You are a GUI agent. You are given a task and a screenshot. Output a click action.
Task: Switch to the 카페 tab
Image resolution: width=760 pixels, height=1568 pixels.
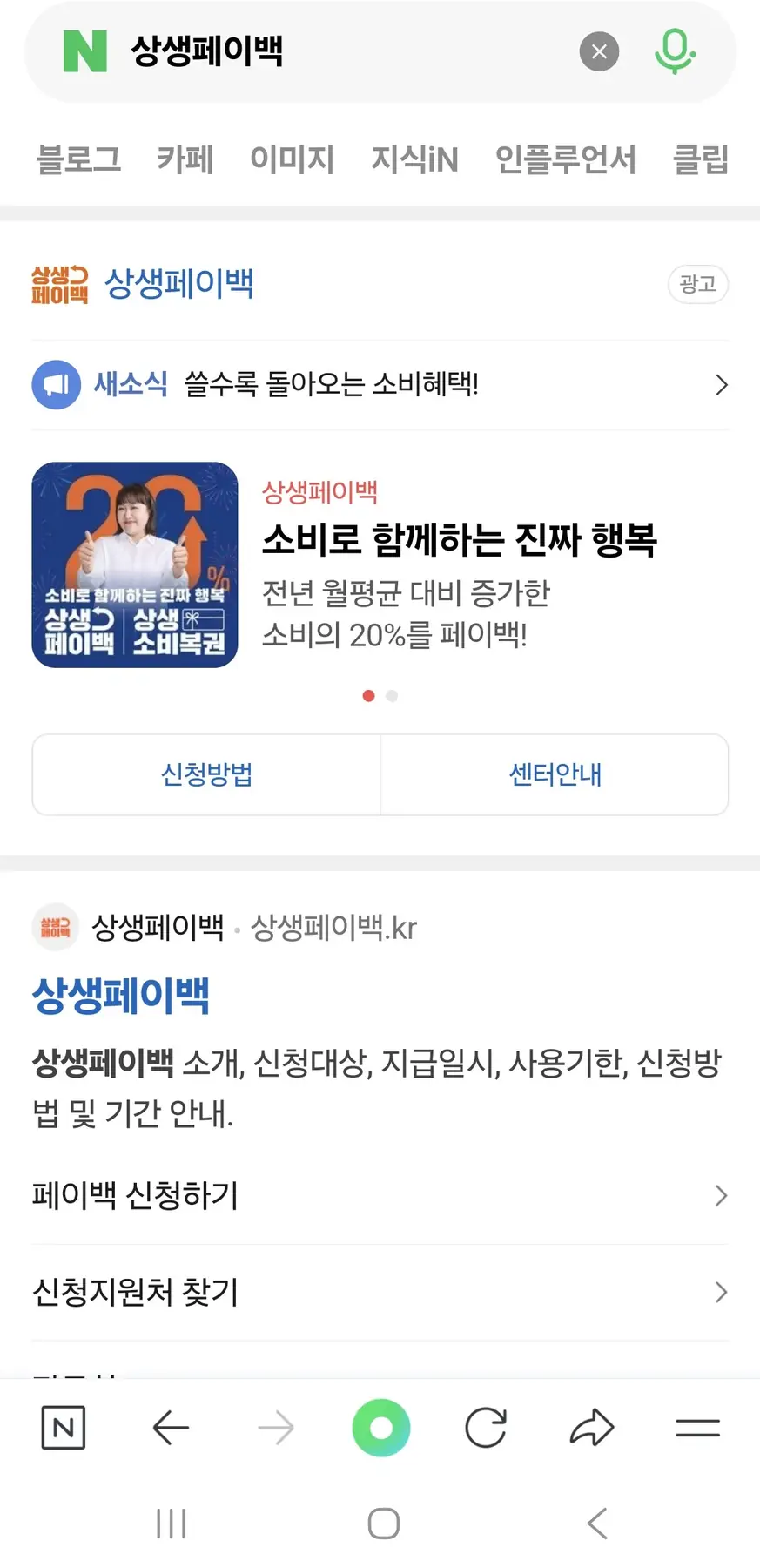point(185,159)
